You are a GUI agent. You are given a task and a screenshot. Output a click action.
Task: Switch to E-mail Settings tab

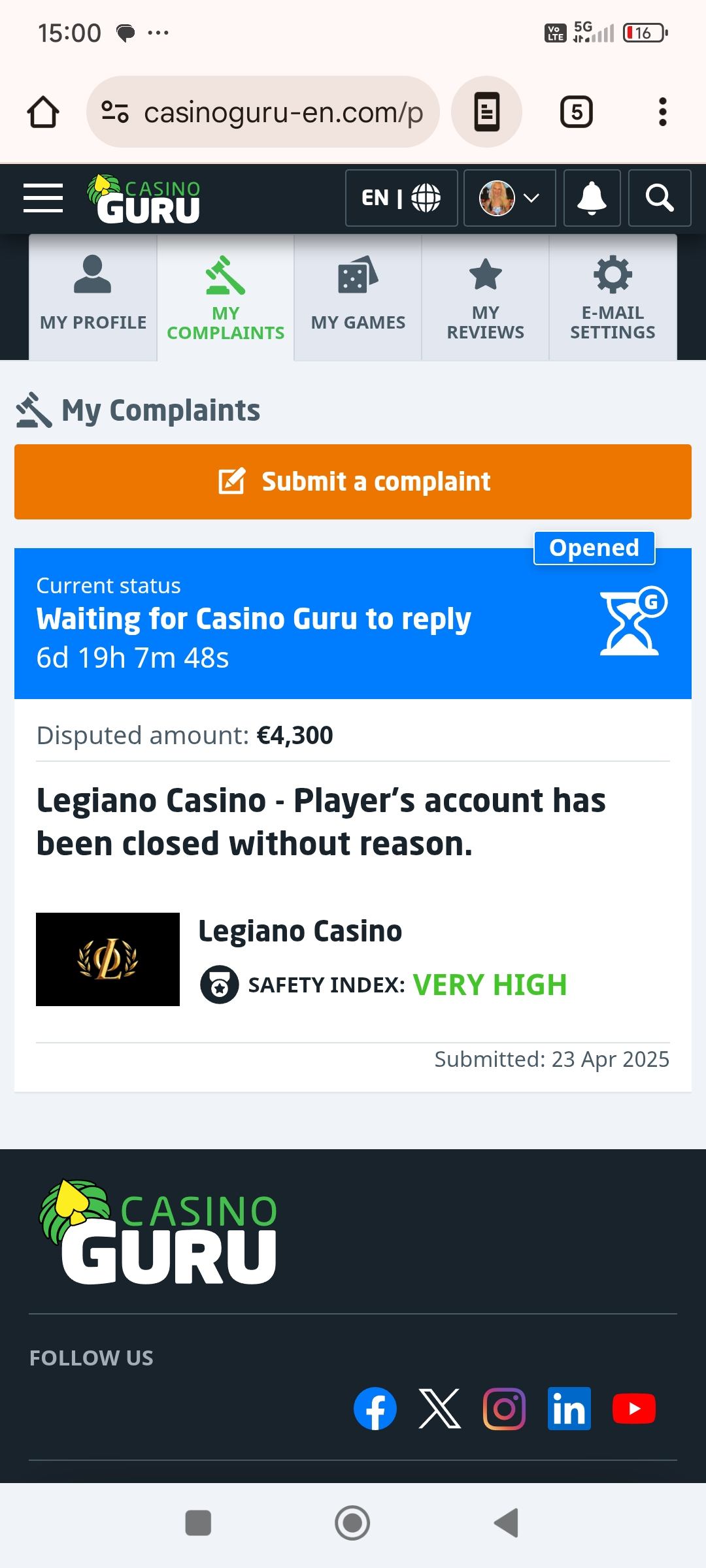click(x=613, y=297)
